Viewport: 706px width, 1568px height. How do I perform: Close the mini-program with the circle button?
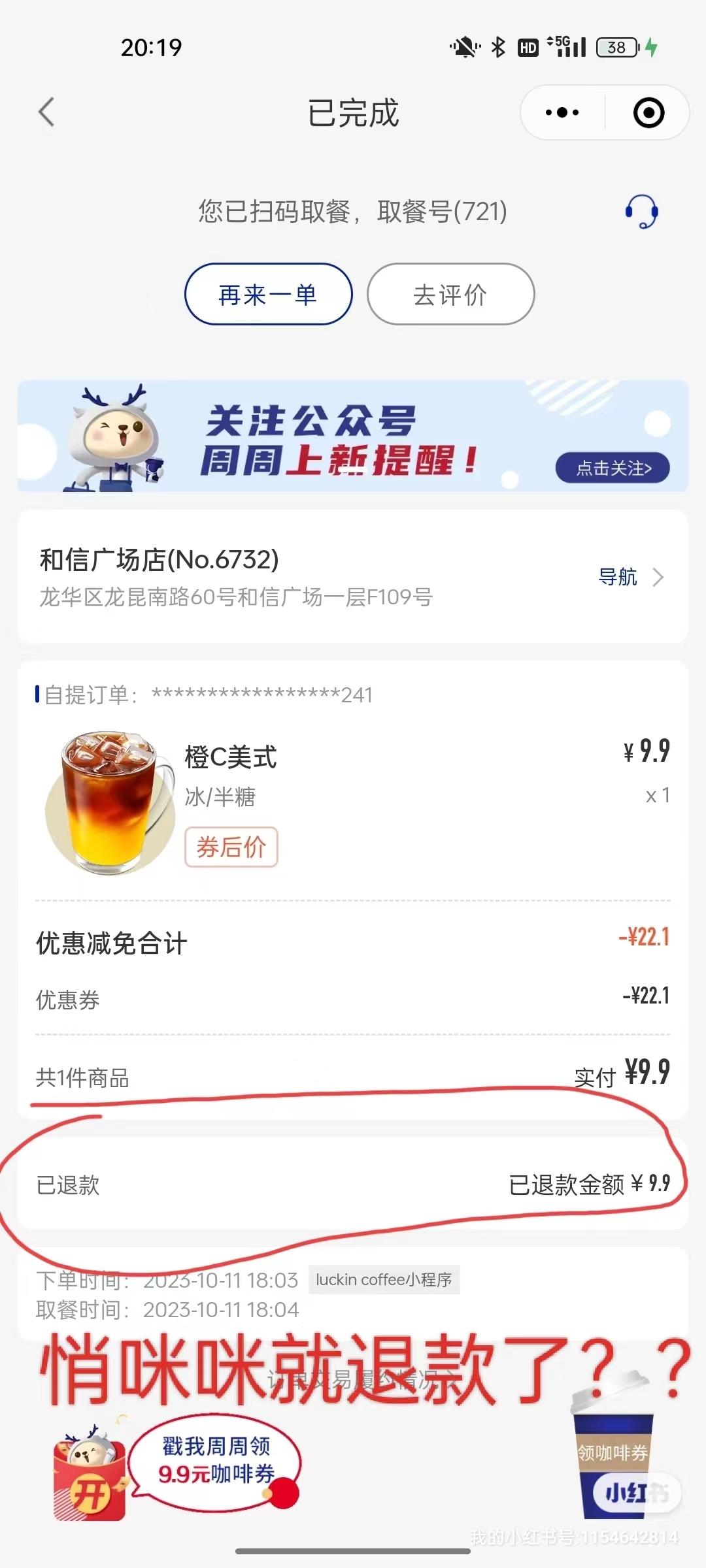coord(648,112)
